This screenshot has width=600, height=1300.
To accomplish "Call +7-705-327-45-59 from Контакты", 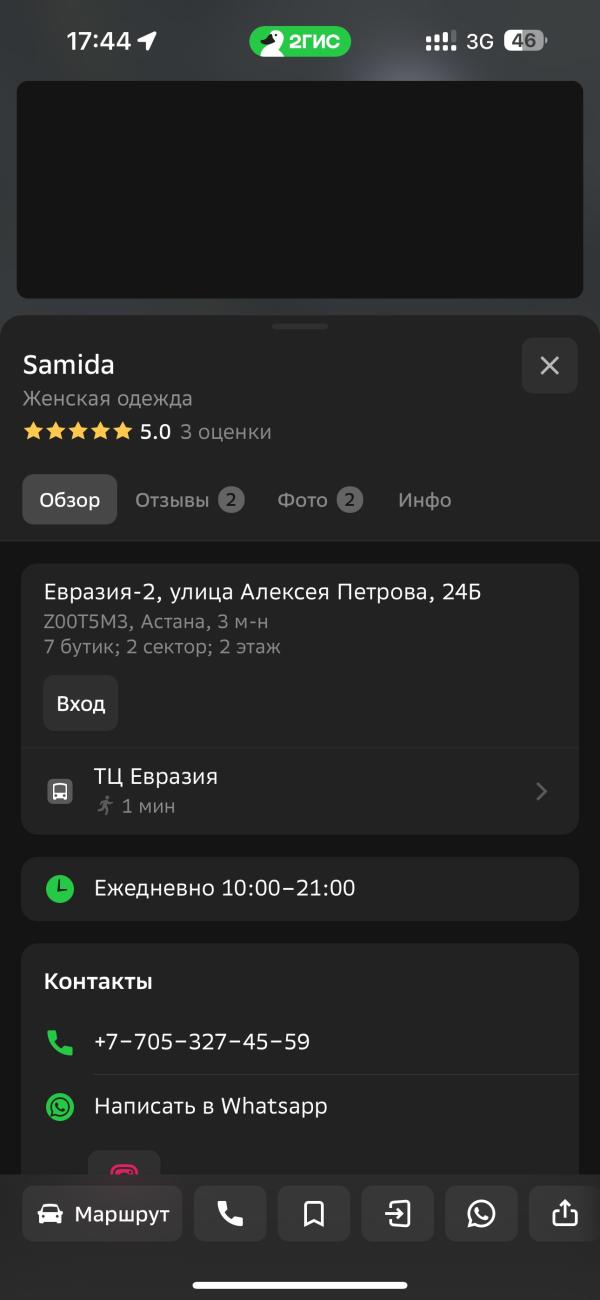I will tap(300, 1042).
